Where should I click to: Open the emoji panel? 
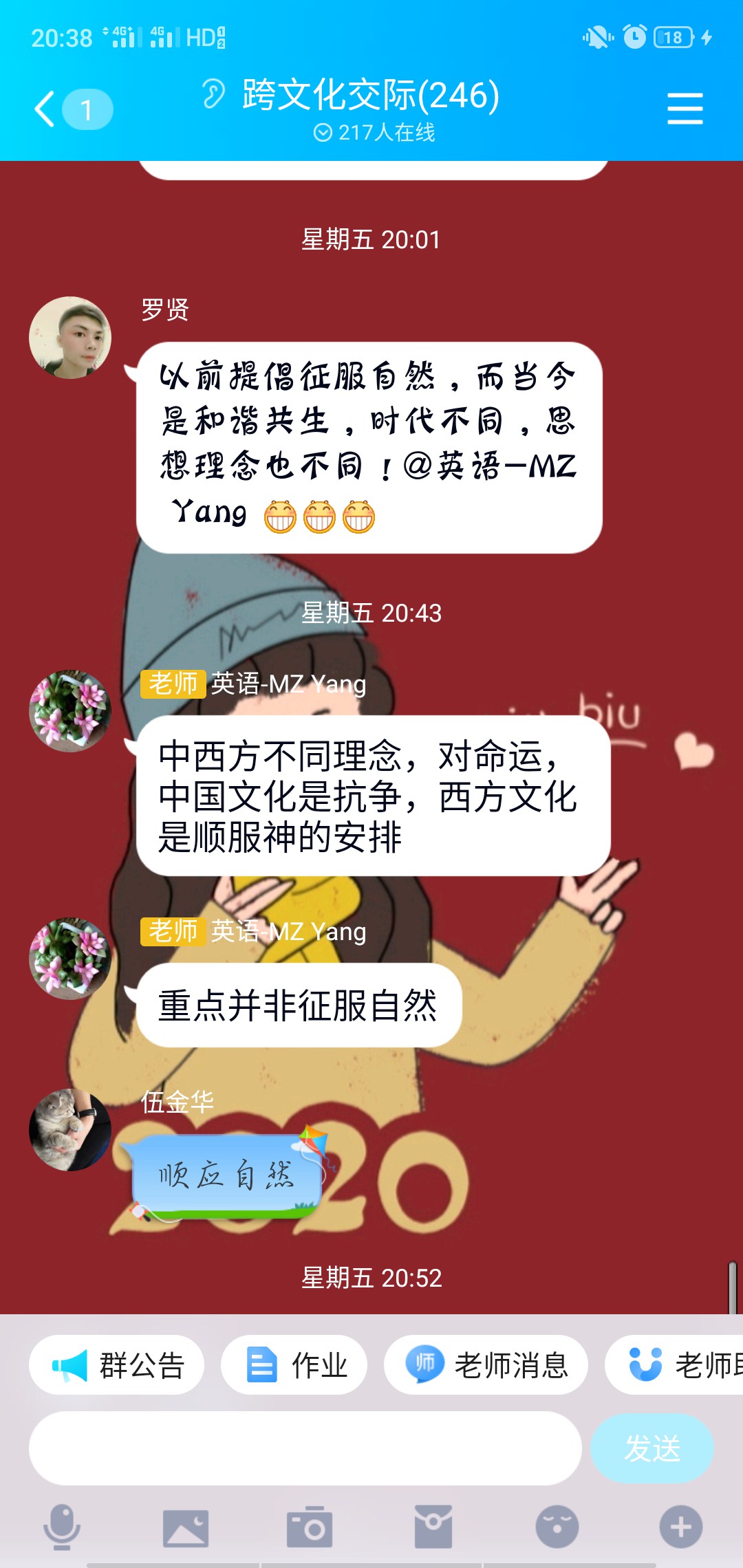[557, 1527]
